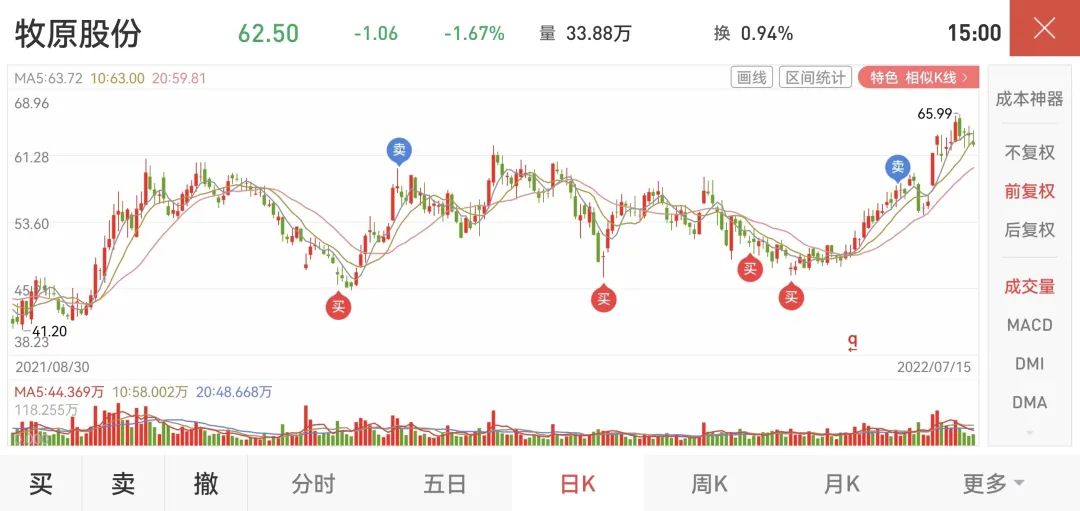Tap the 撤 cancel order button

coord(206,484)
